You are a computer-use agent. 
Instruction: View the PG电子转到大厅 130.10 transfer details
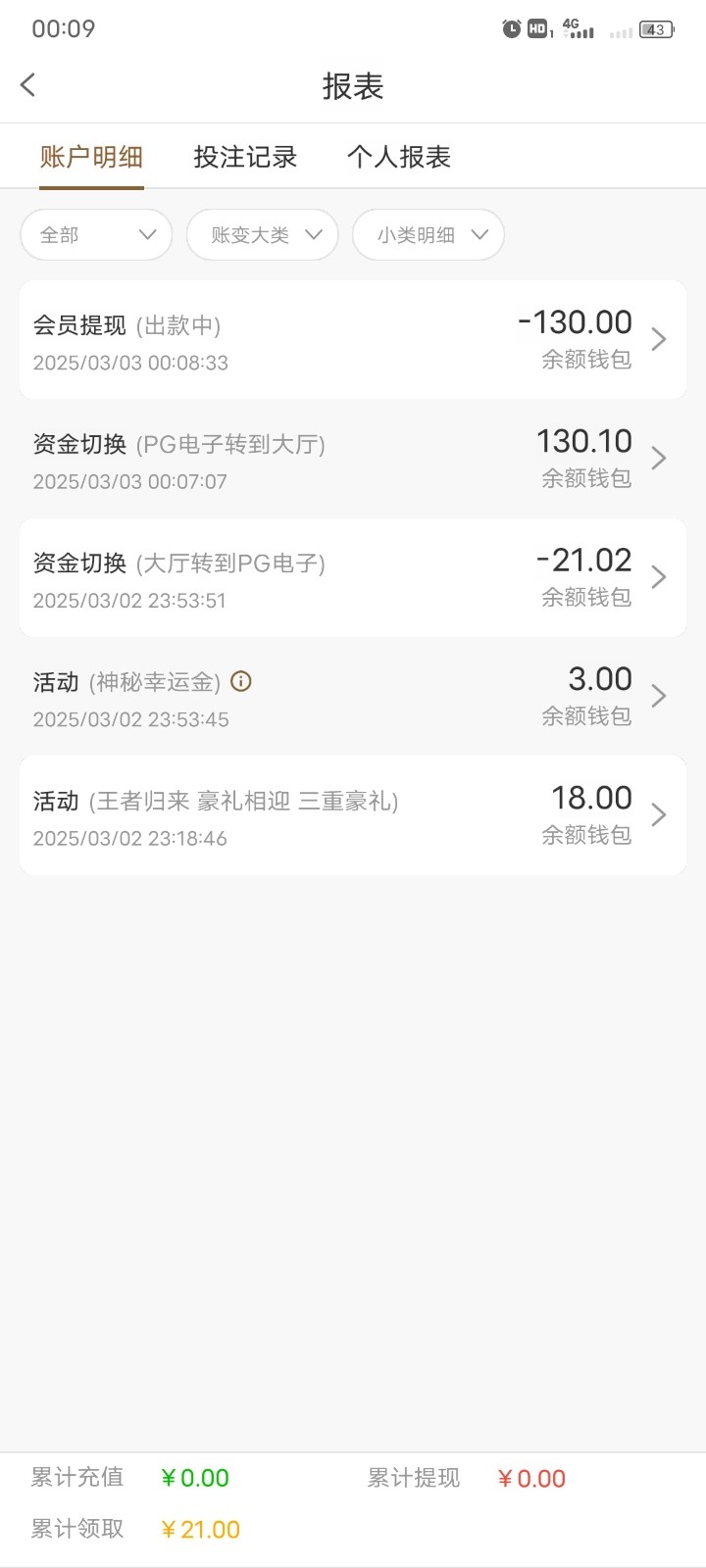[353, 459]
